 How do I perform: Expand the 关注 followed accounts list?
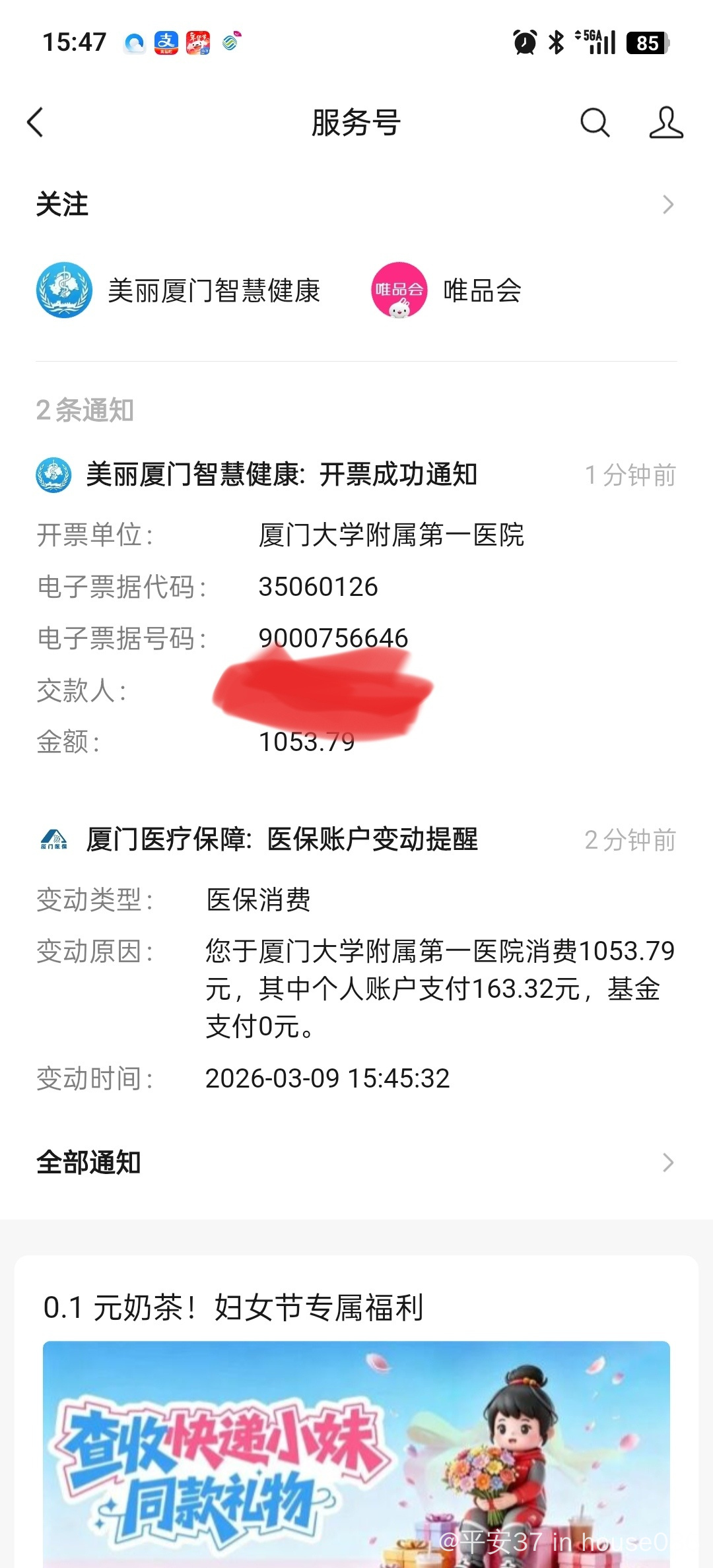(x=667, y=205)
